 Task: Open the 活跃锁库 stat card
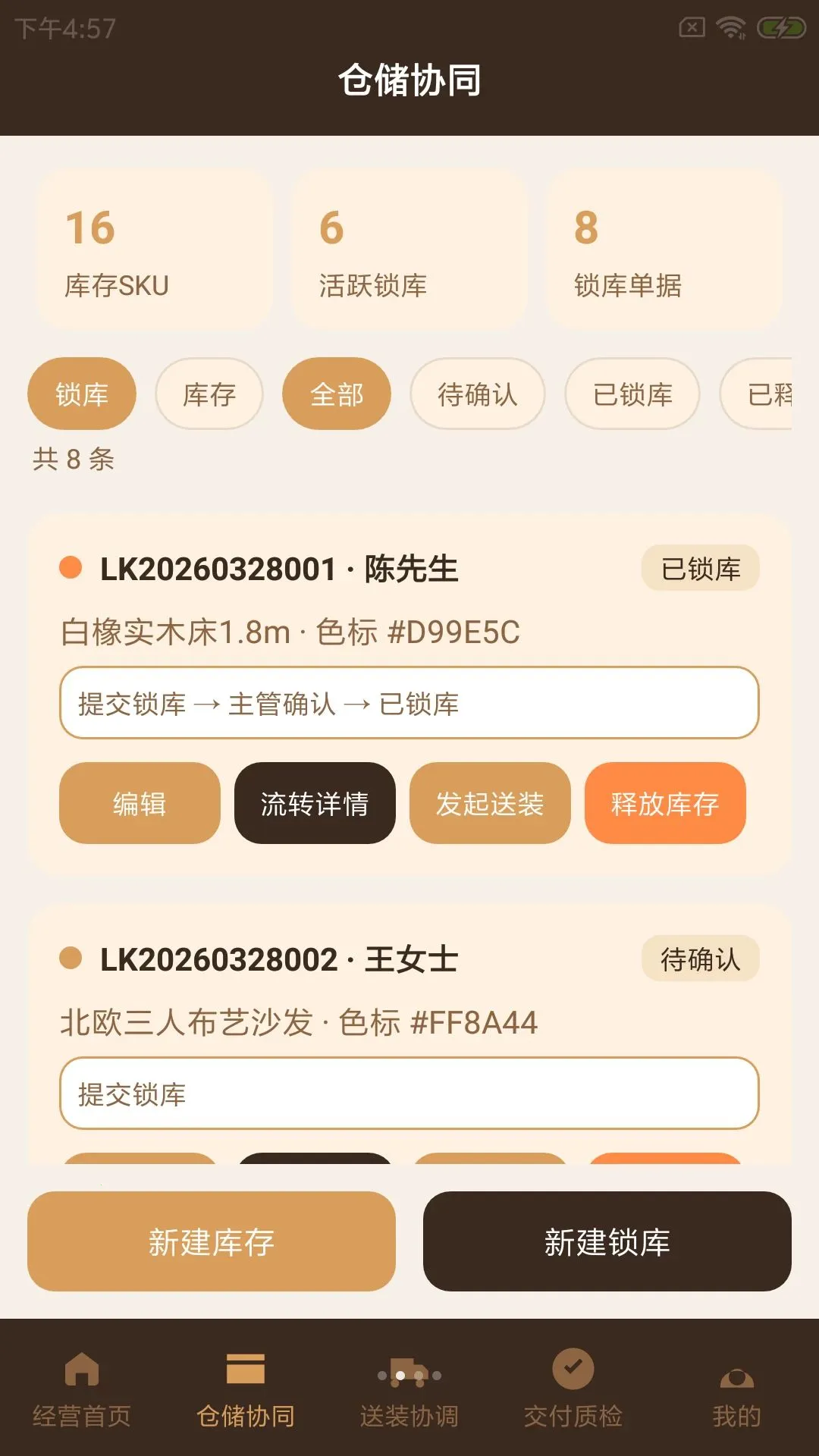click(409, 249)
